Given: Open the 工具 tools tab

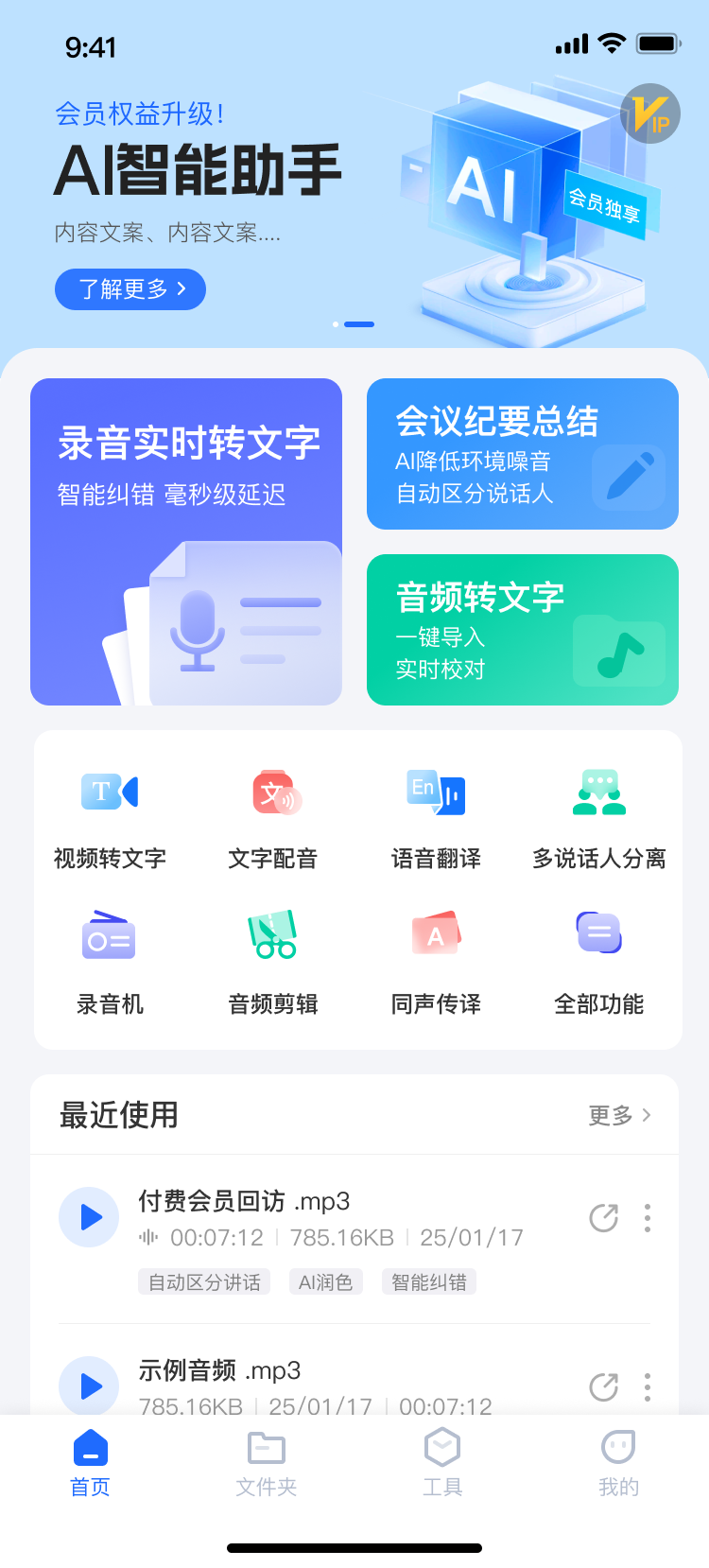Looking at the screenshot, I should [442, 1462].
